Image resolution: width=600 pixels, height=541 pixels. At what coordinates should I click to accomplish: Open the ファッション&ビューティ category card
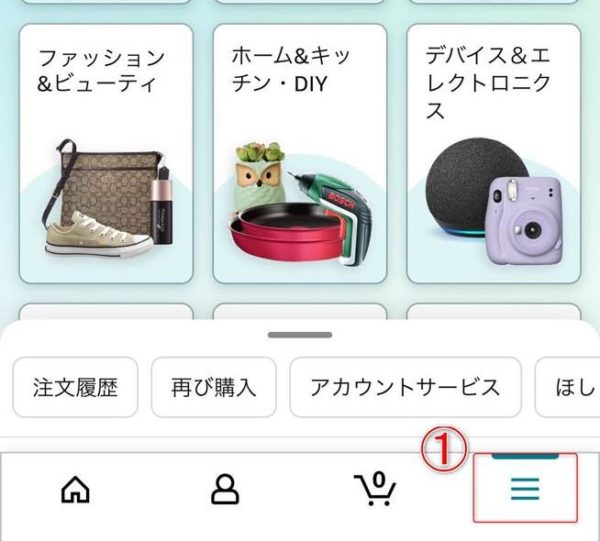106,153
